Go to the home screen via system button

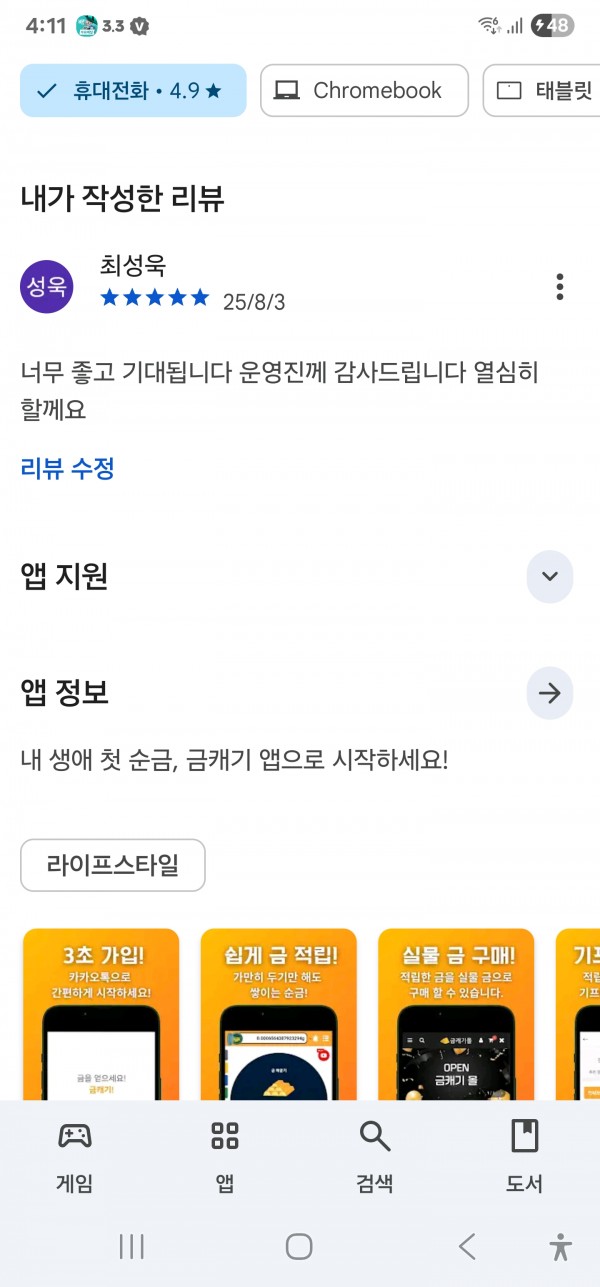click(x=299, y=1246)
